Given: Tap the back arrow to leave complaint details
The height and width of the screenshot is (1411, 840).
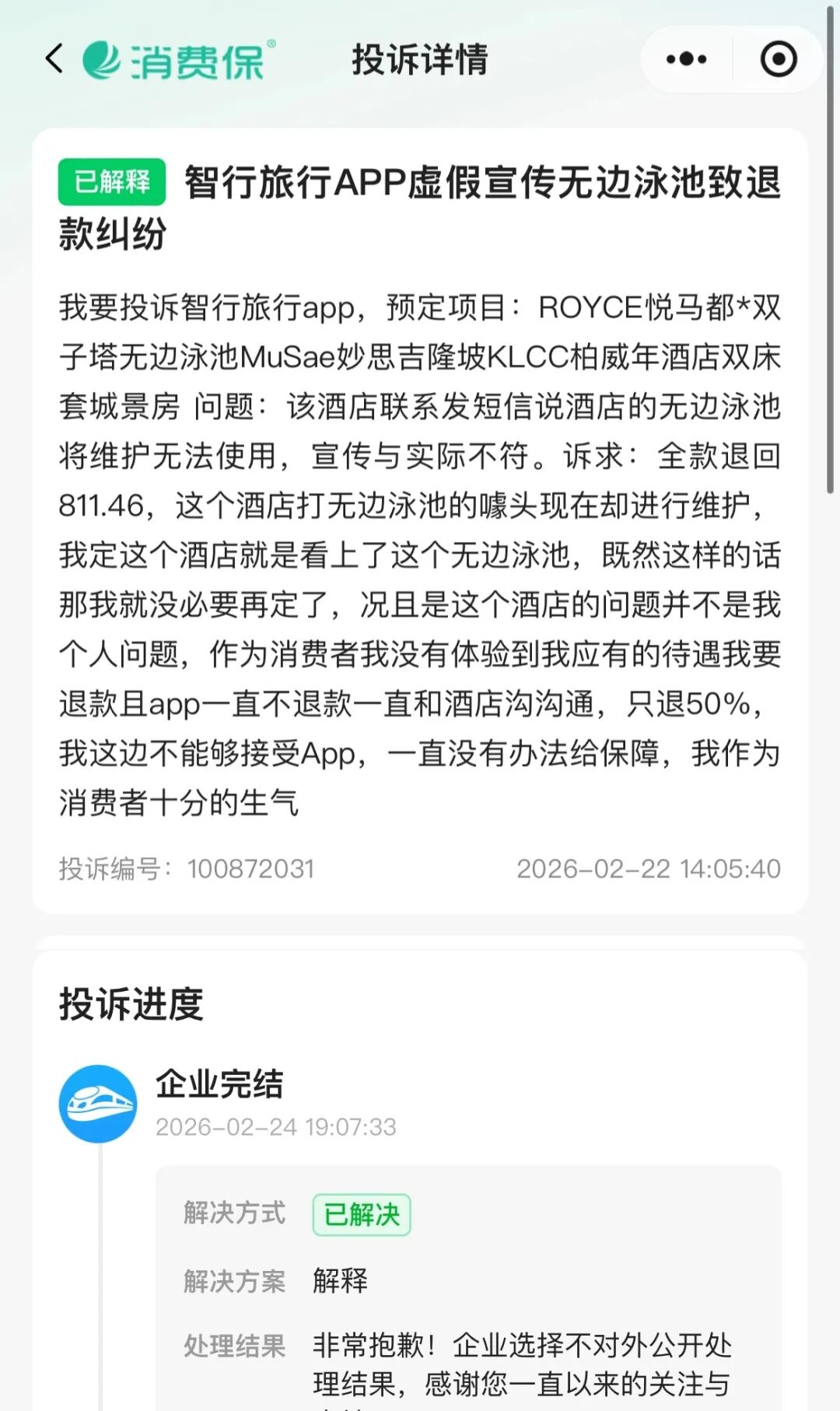Looking at the screenshot, I should [x=54, y=60].
